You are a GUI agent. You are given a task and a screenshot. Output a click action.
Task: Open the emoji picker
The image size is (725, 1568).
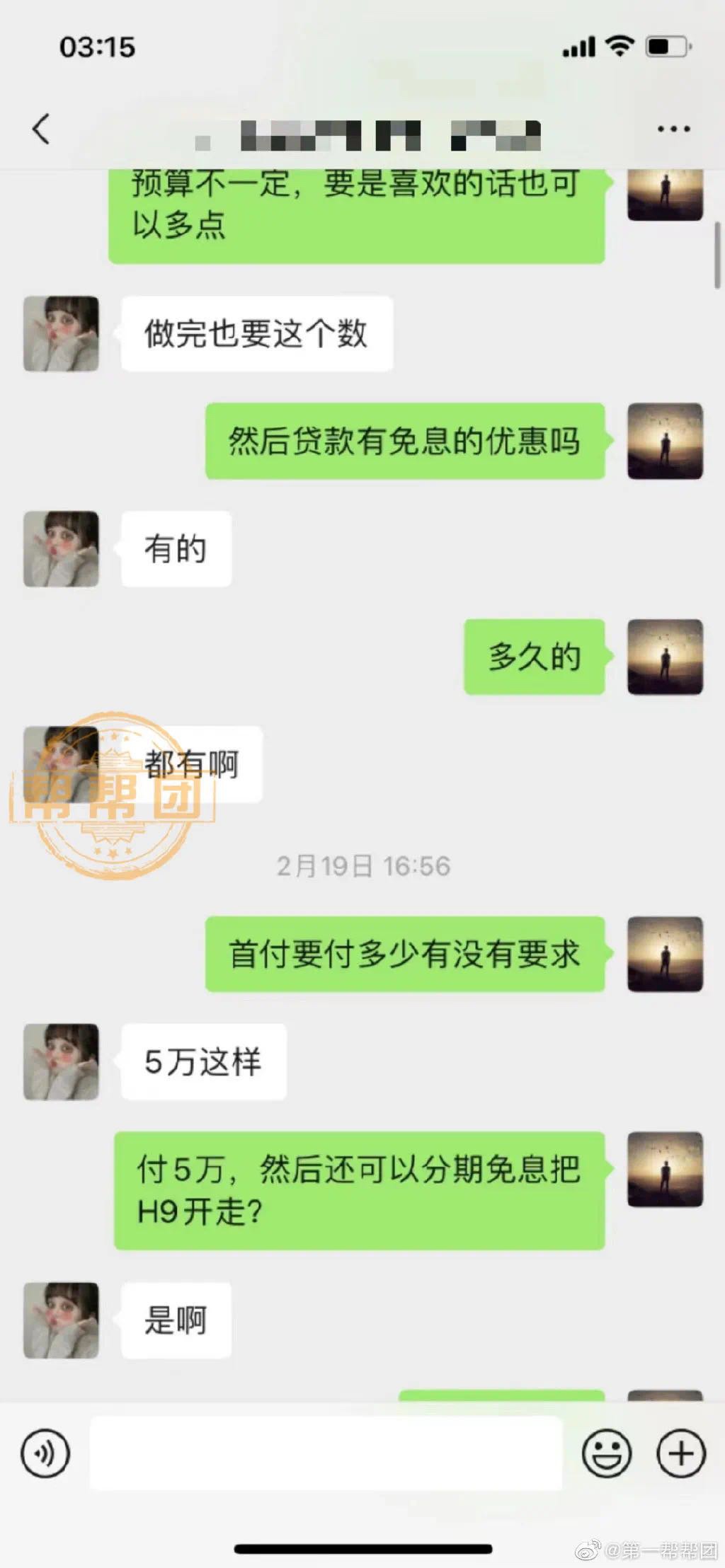pos(607,1453)
